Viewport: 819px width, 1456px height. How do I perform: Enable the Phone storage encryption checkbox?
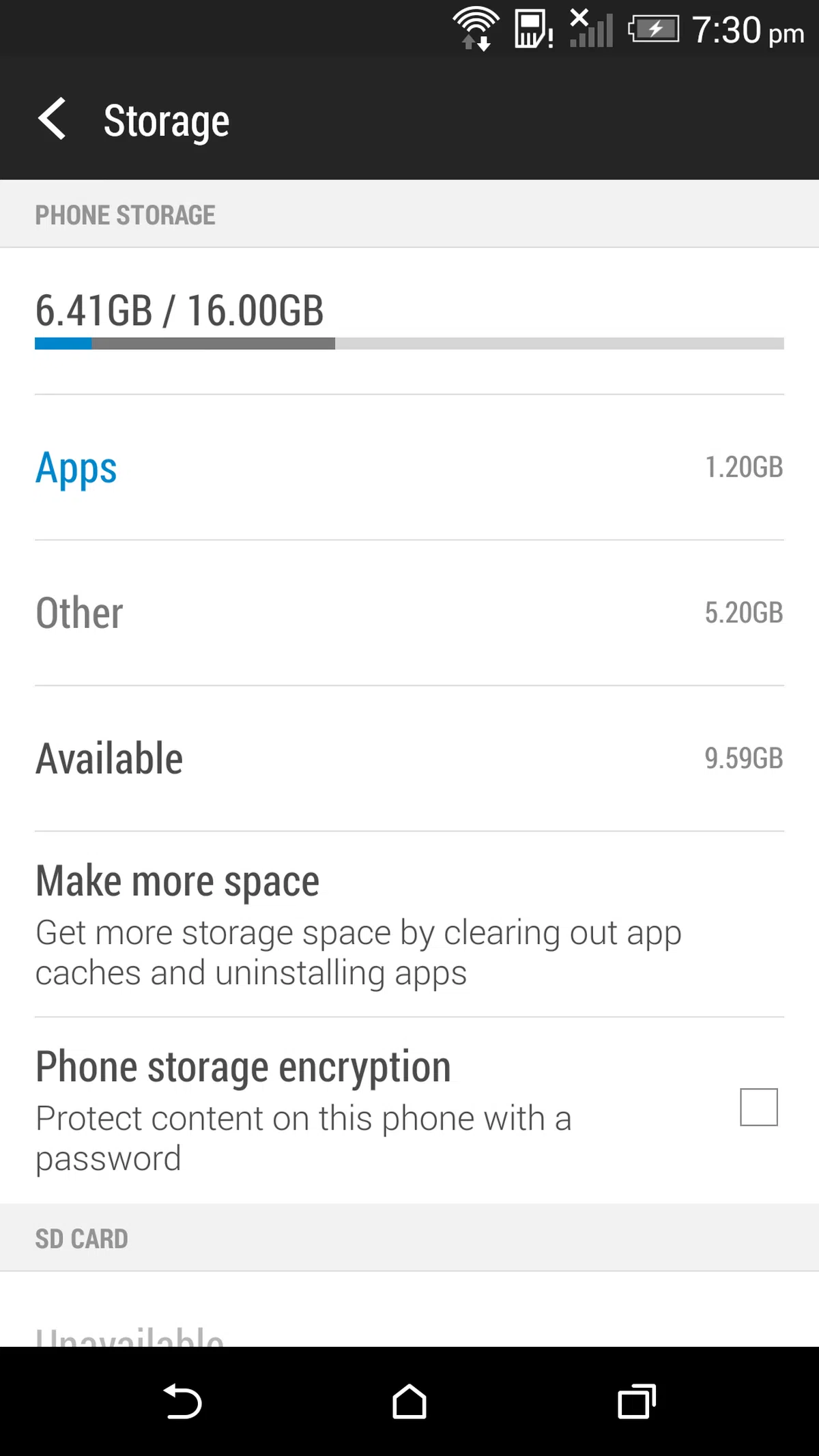pos(758,1107)
